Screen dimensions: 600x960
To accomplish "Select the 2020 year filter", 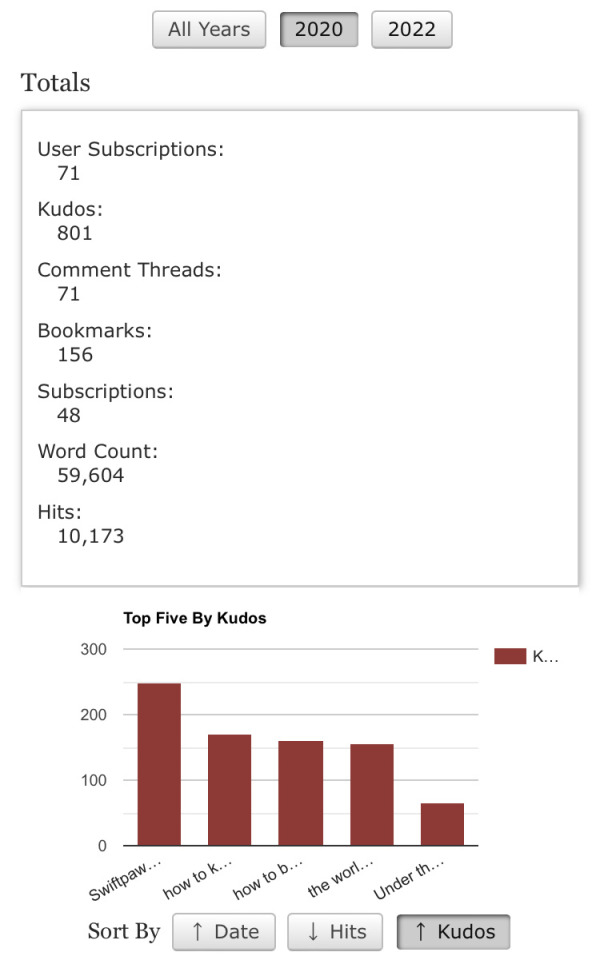I will [319, 30].
